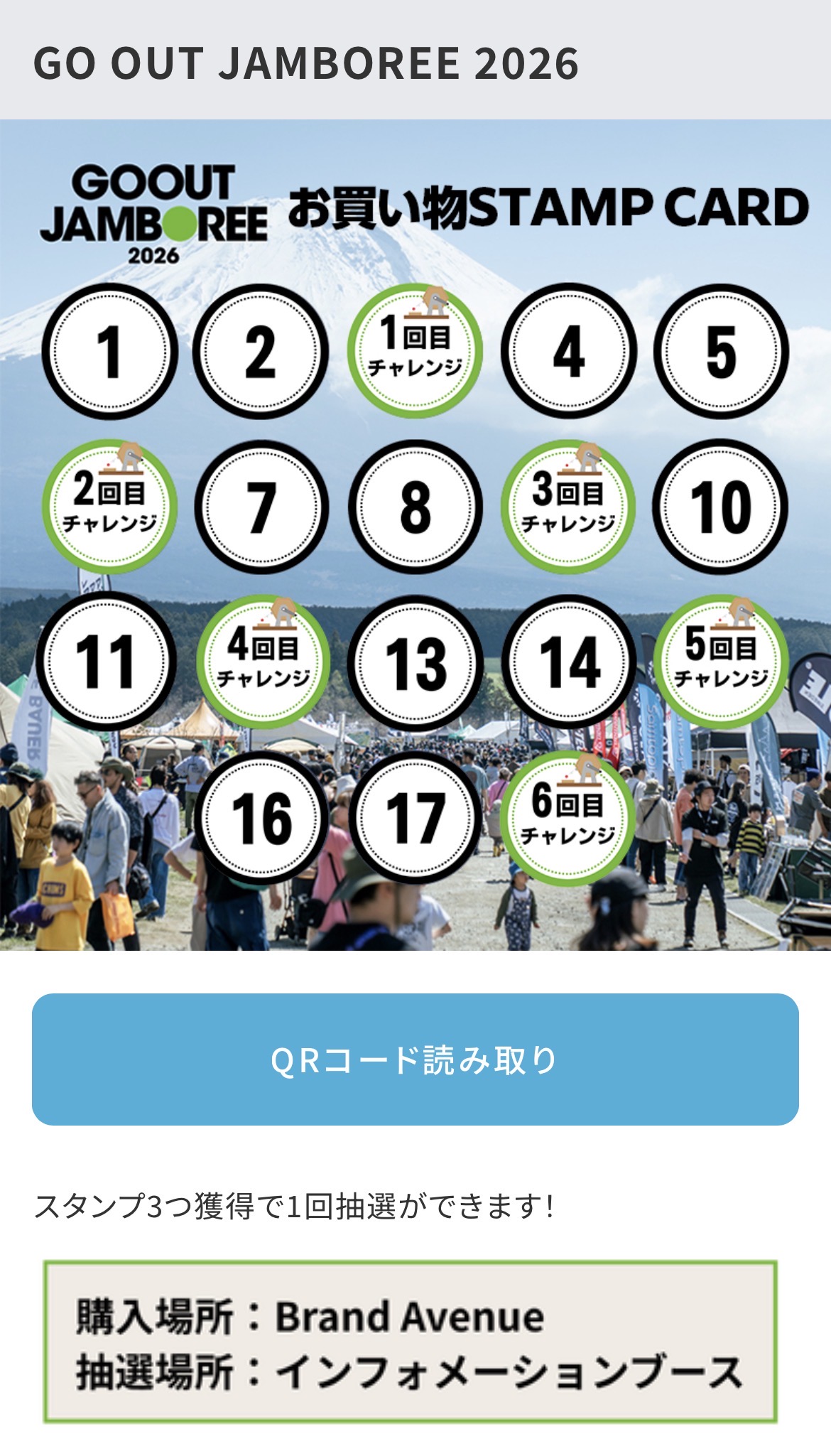831x1456 pixels.
Task: Tap the QRコード読み取り button
Action: pos(415,1059)
